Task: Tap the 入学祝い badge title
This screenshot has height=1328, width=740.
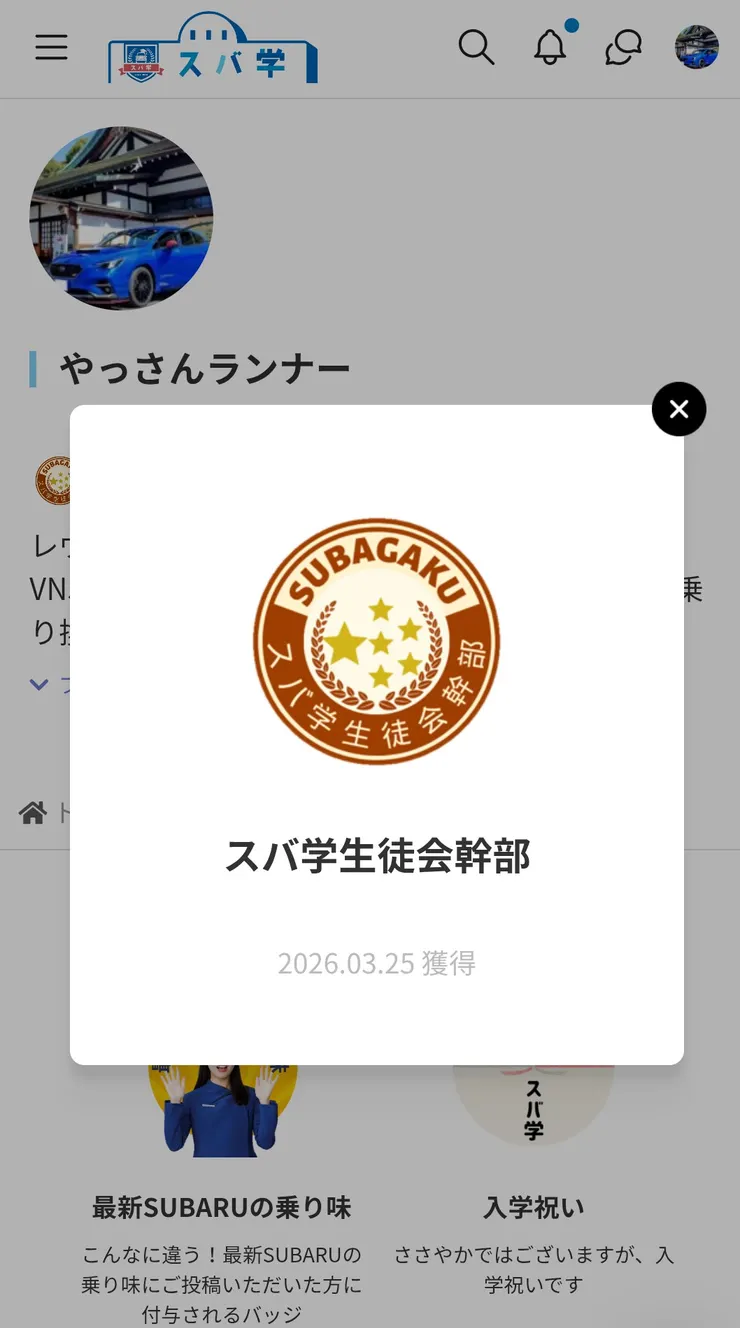Action: click(x=534, y=1208)
